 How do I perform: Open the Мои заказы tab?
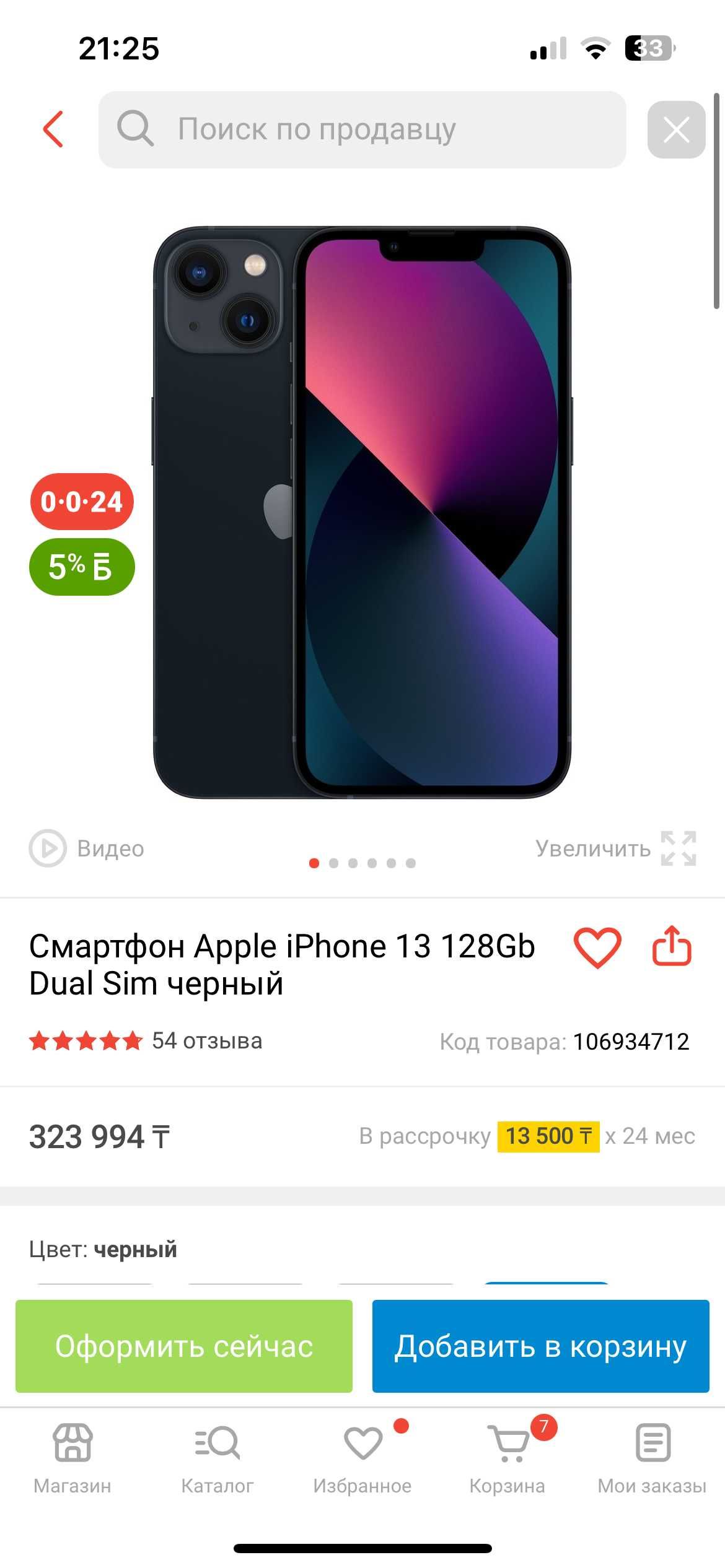pos(652,1458)
